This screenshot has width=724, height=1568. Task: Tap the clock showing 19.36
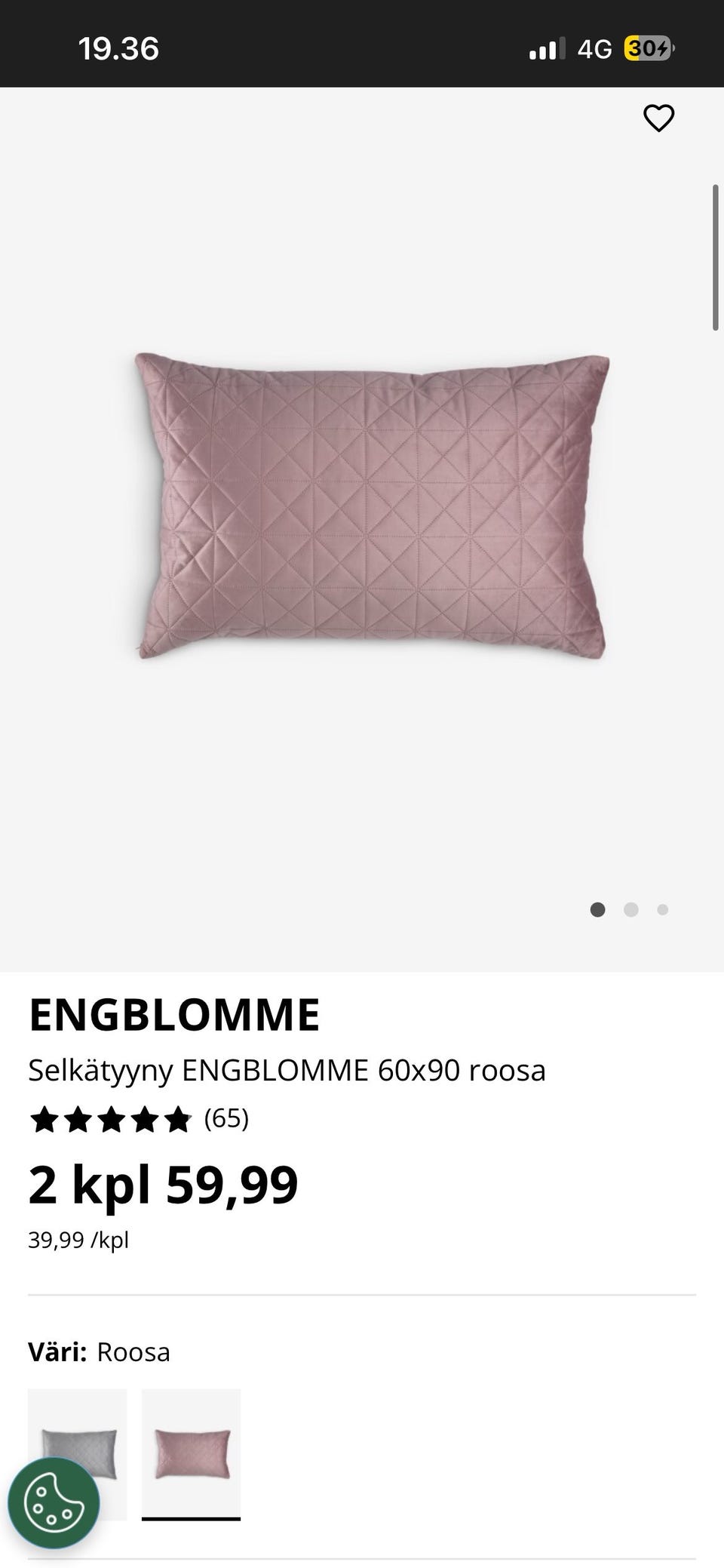pyautogui.click(x=119, y=48)
